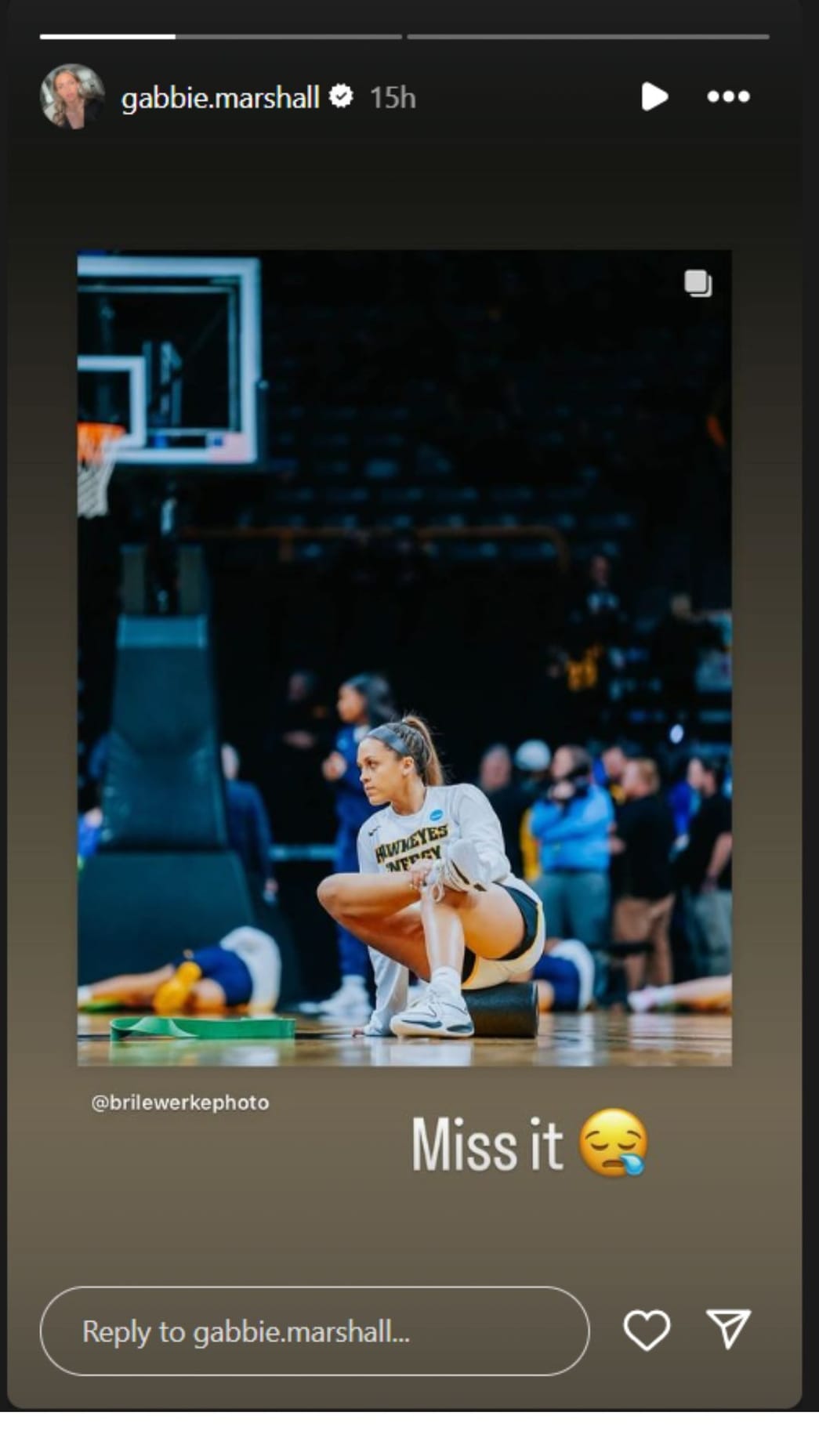
Task: Click the verified badge beside gabbie.marshall
Action: pyautogui.click(x=341, y=96)
